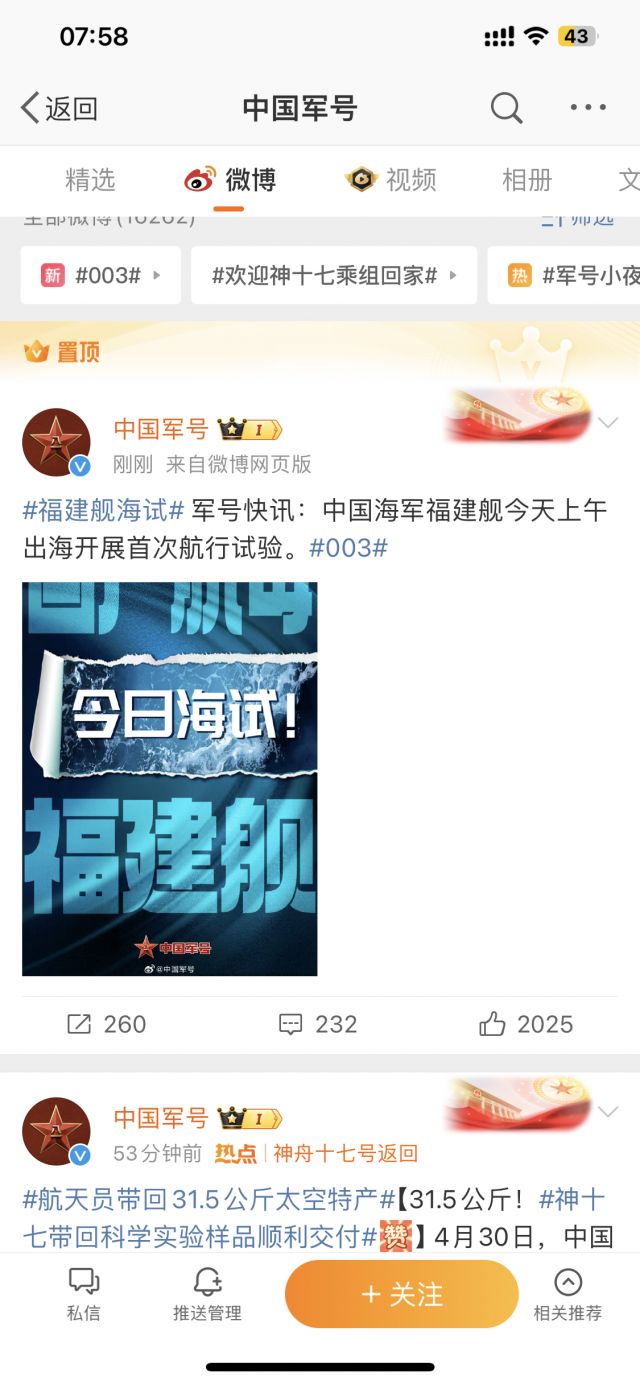Go back using the 返回 arrow
Viewport: 640px width, 1385px height.
pyautogui.click(x=58, y=108)
